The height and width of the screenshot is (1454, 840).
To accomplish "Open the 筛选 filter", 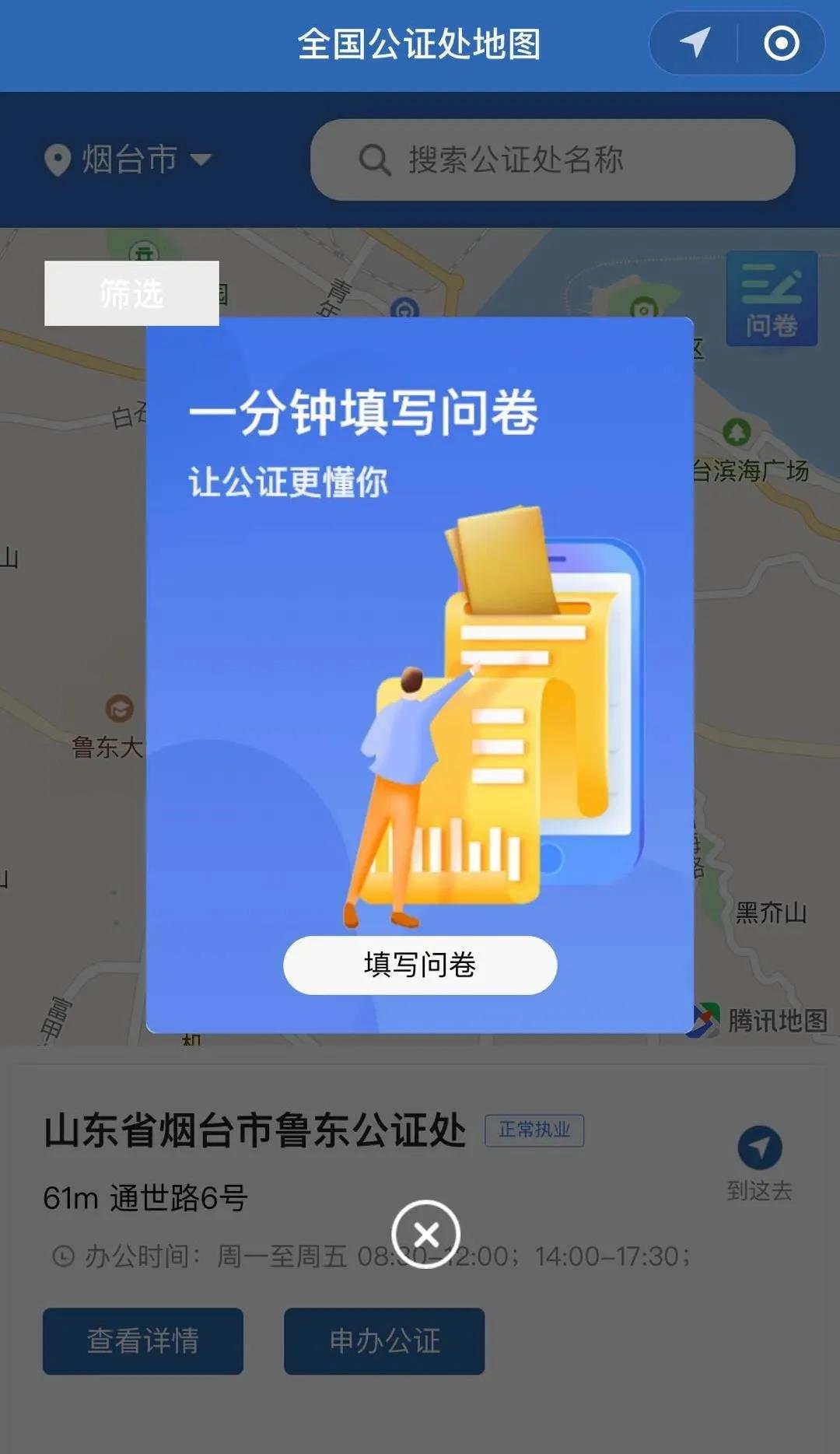I will (131, 293).
